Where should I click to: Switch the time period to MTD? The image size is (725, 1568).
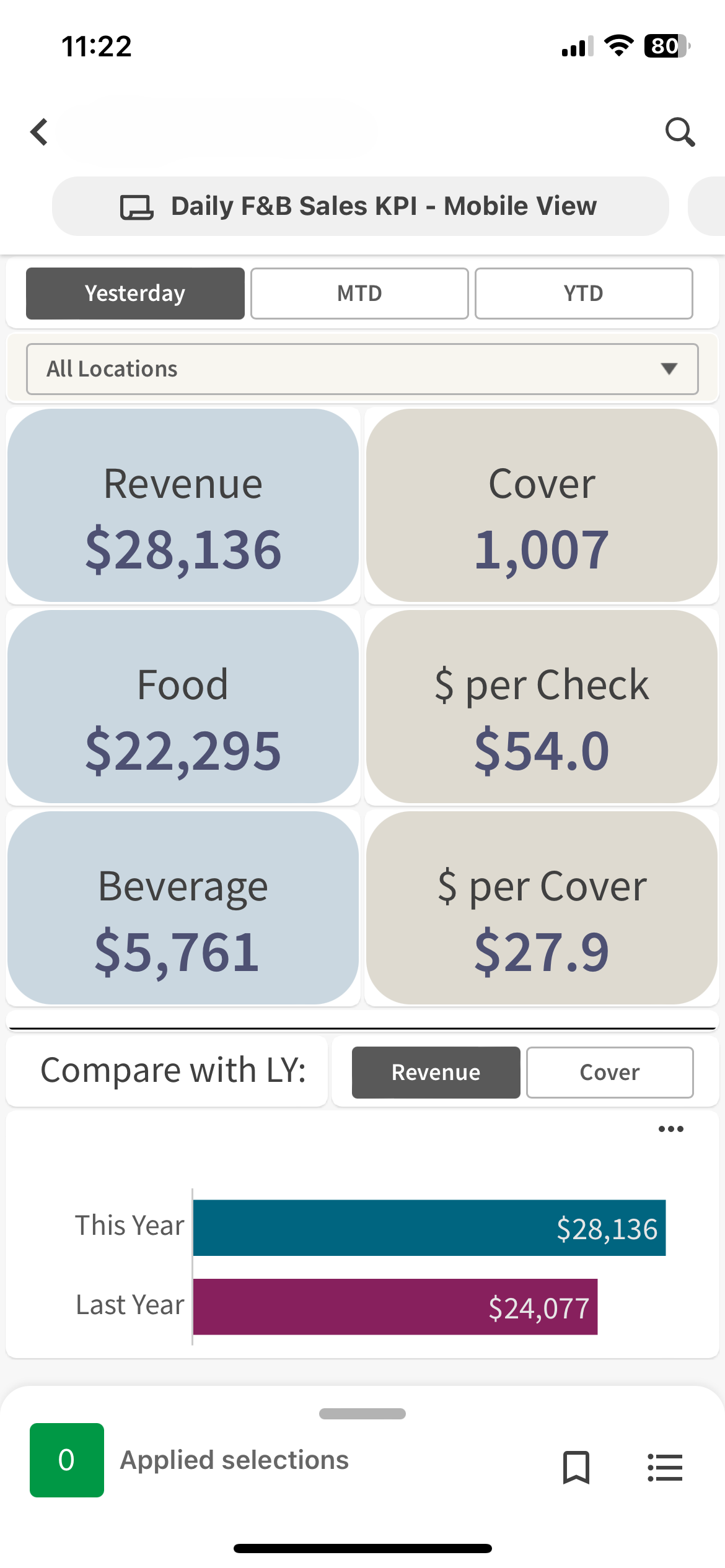point(359,293)
